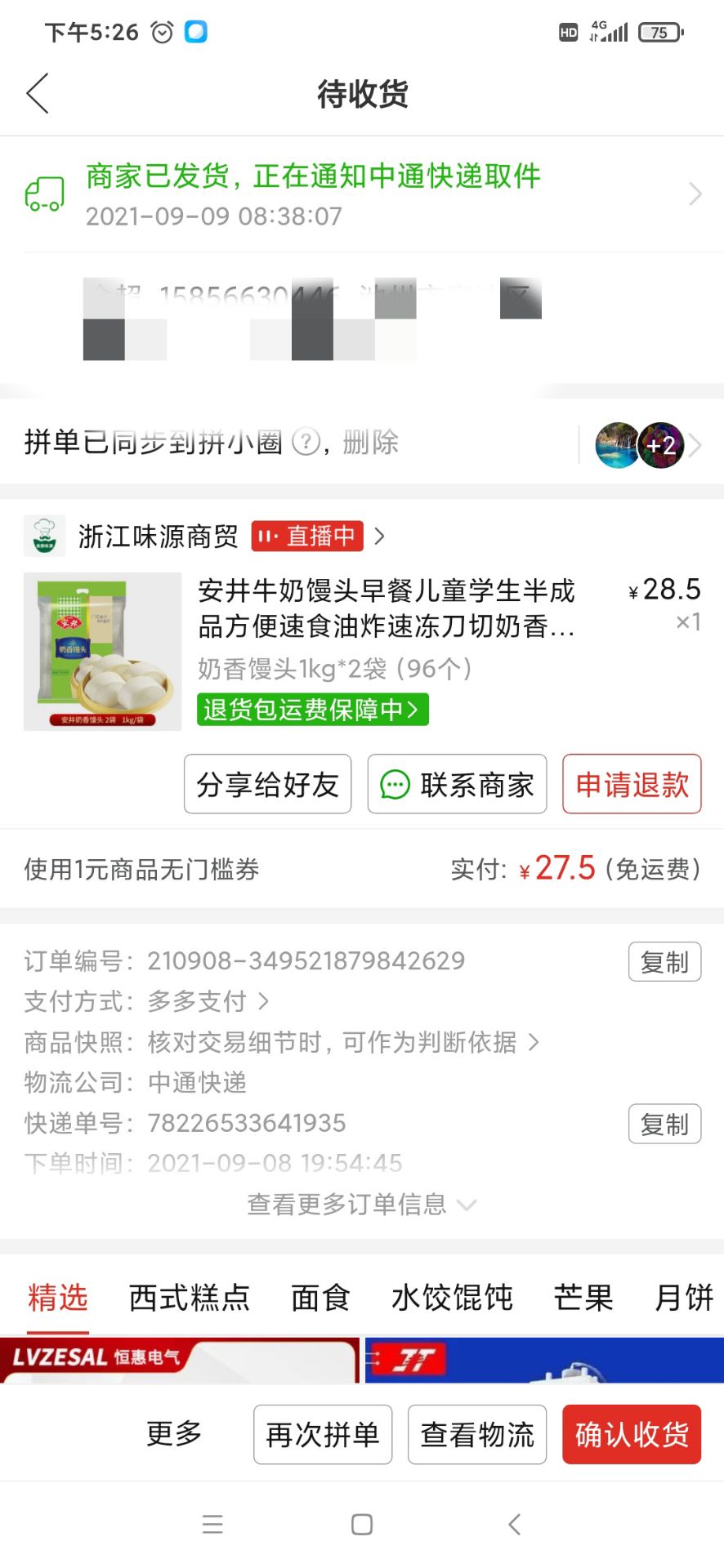The image size is (724, 1568).
Task: Expand 查看更多订单信息
Action: pos(361,1204)
